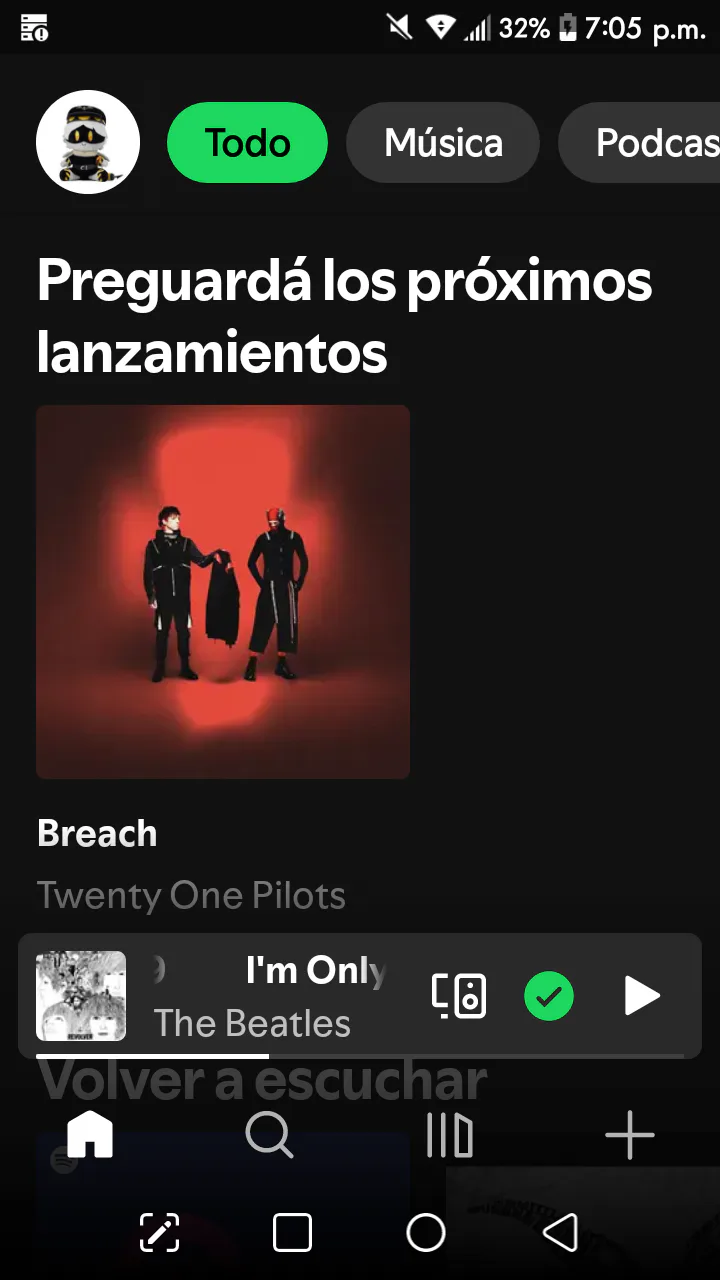Tap the green saved checkmark on the player

click(x=549, y=996)
